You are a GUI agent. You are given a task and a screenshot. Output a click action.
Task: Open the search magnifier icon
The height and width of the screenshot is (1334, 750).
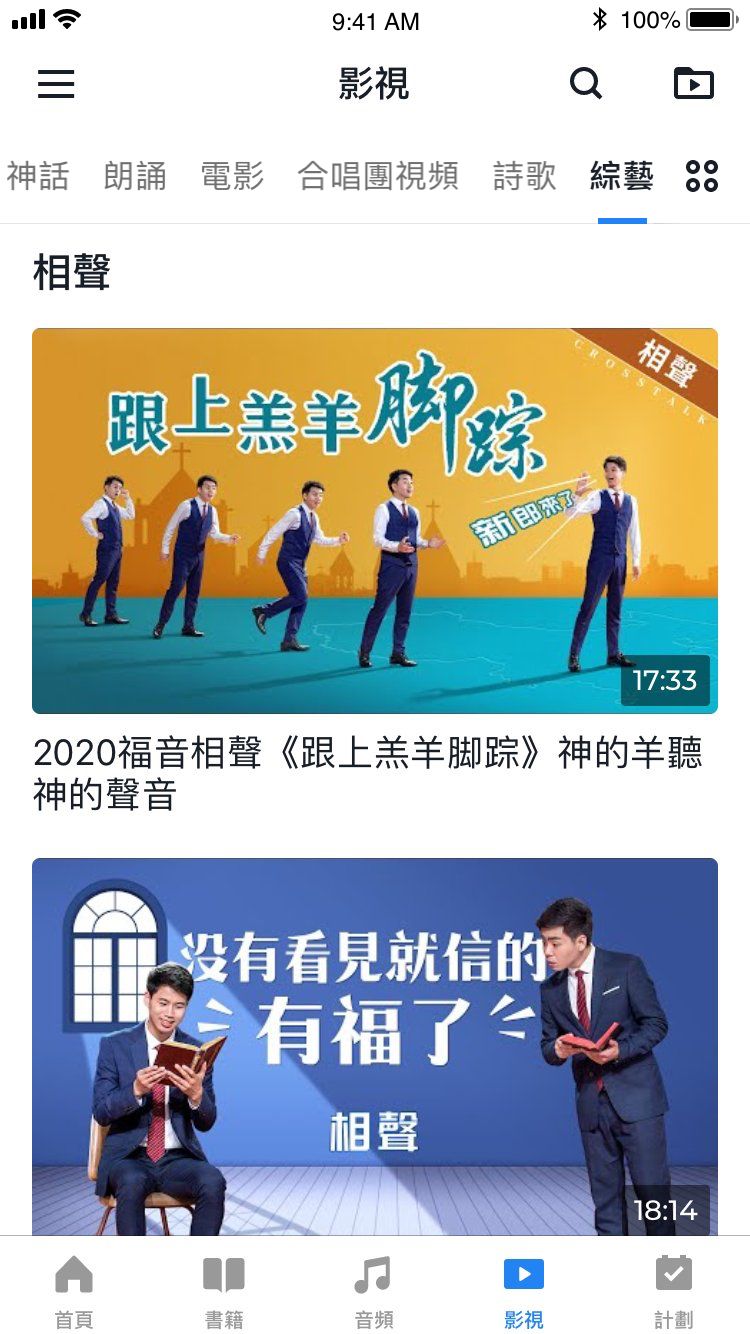[586, 84]
